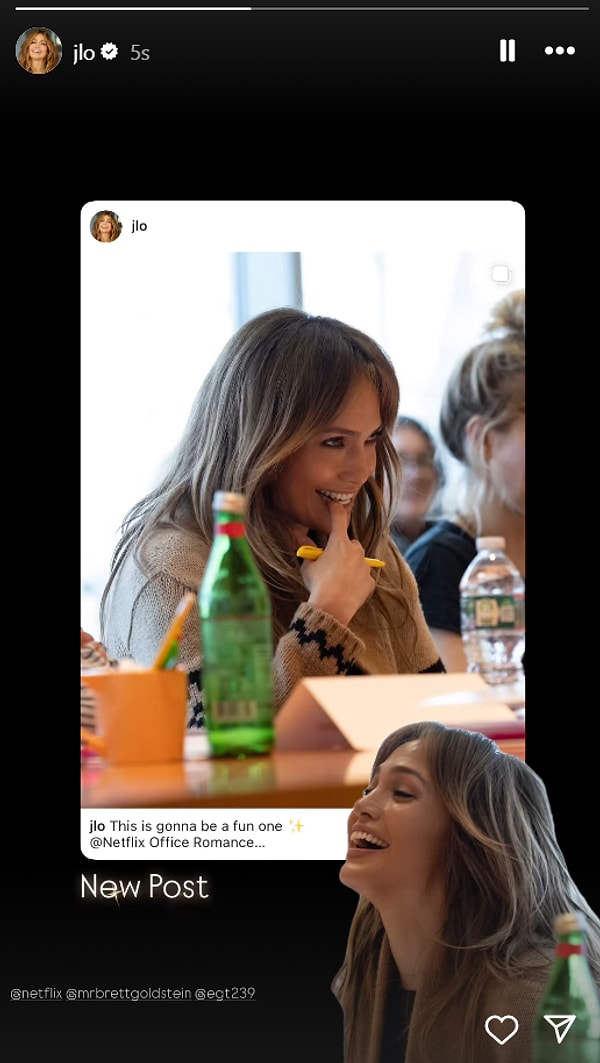Open the @mrbrettgoldstein mention
The width and height of the screenshot is (600, 1063).
pyautogui.click(x=127, y=994)
